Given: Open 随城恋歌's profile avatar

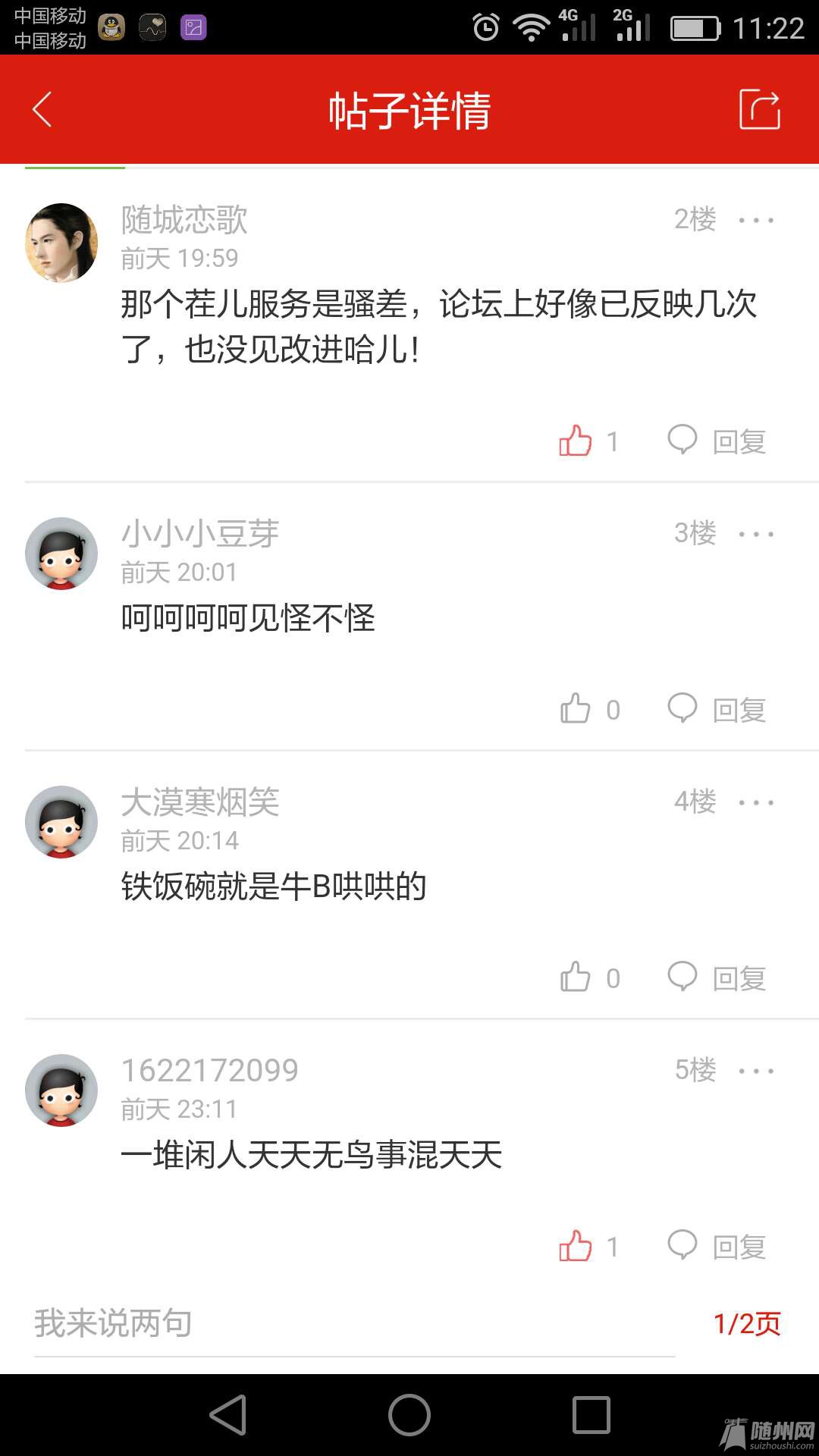Looking at the screenshot, I should point(61,243).
